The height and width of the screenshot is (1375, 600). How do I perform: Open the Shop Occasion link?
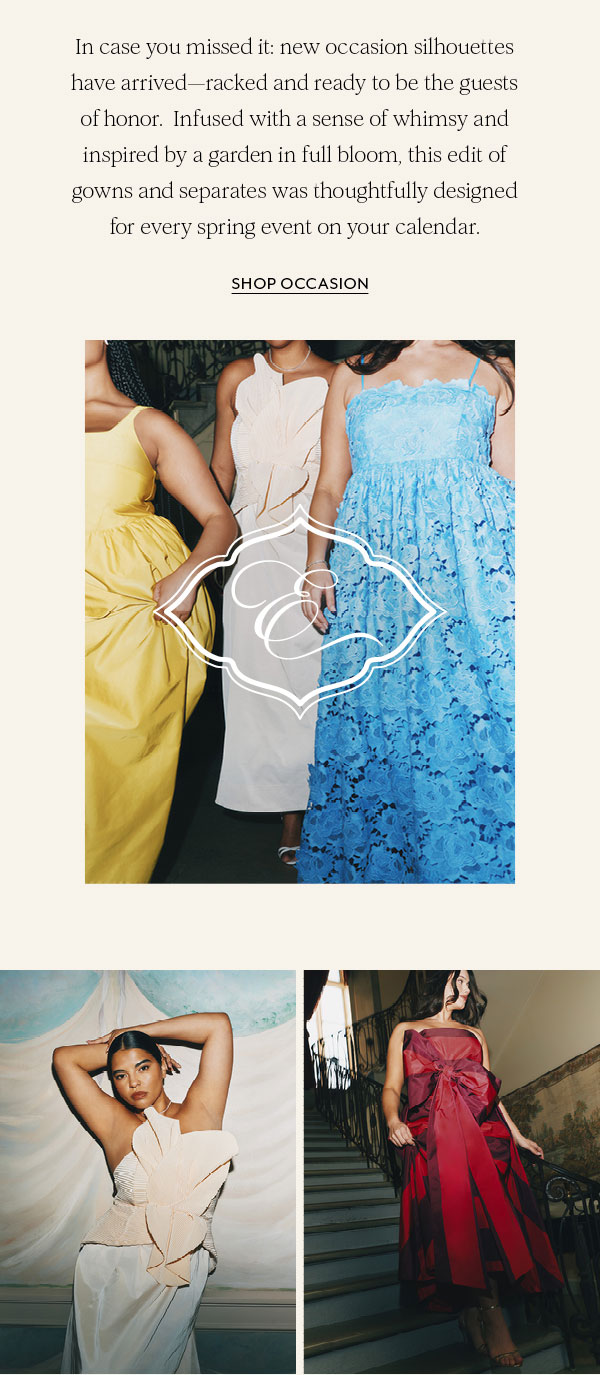(300, 284)
